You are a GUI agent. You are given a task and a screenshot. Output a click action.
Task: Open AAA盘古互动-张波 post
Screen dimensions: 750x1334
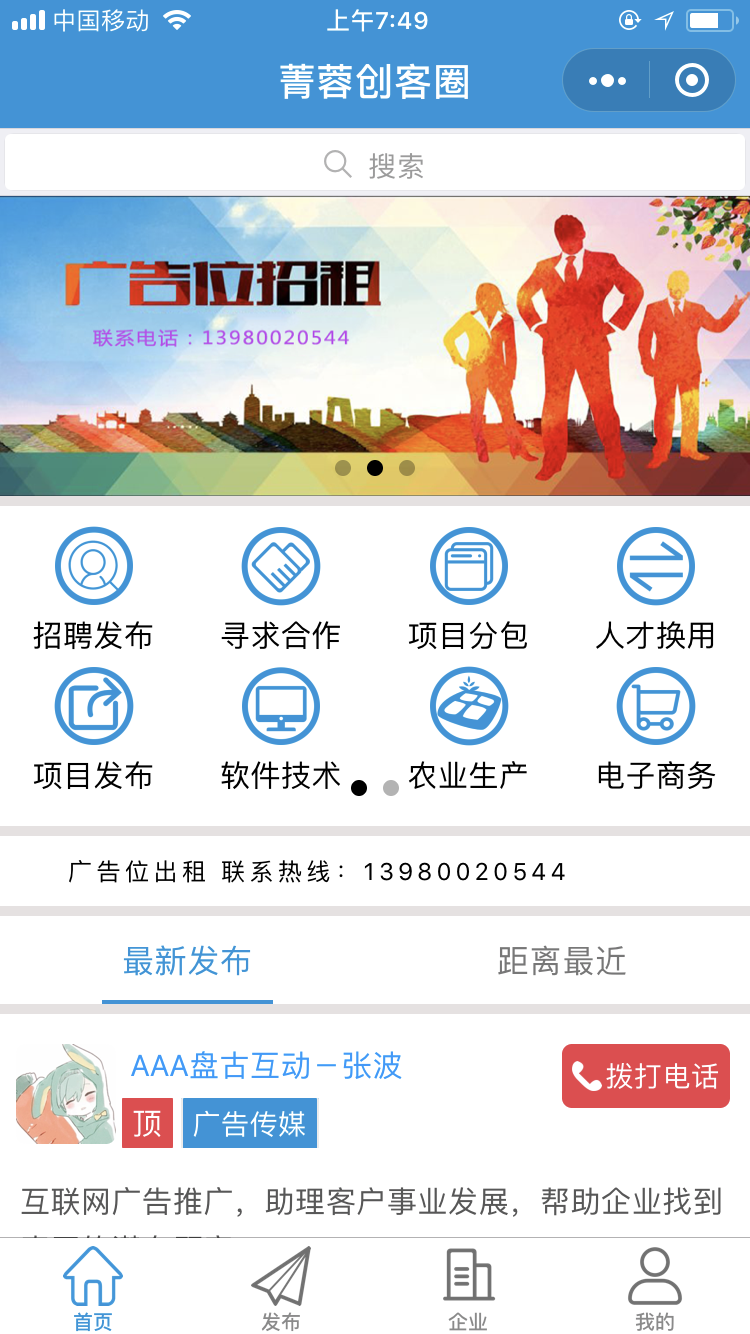pos(266,1066)
